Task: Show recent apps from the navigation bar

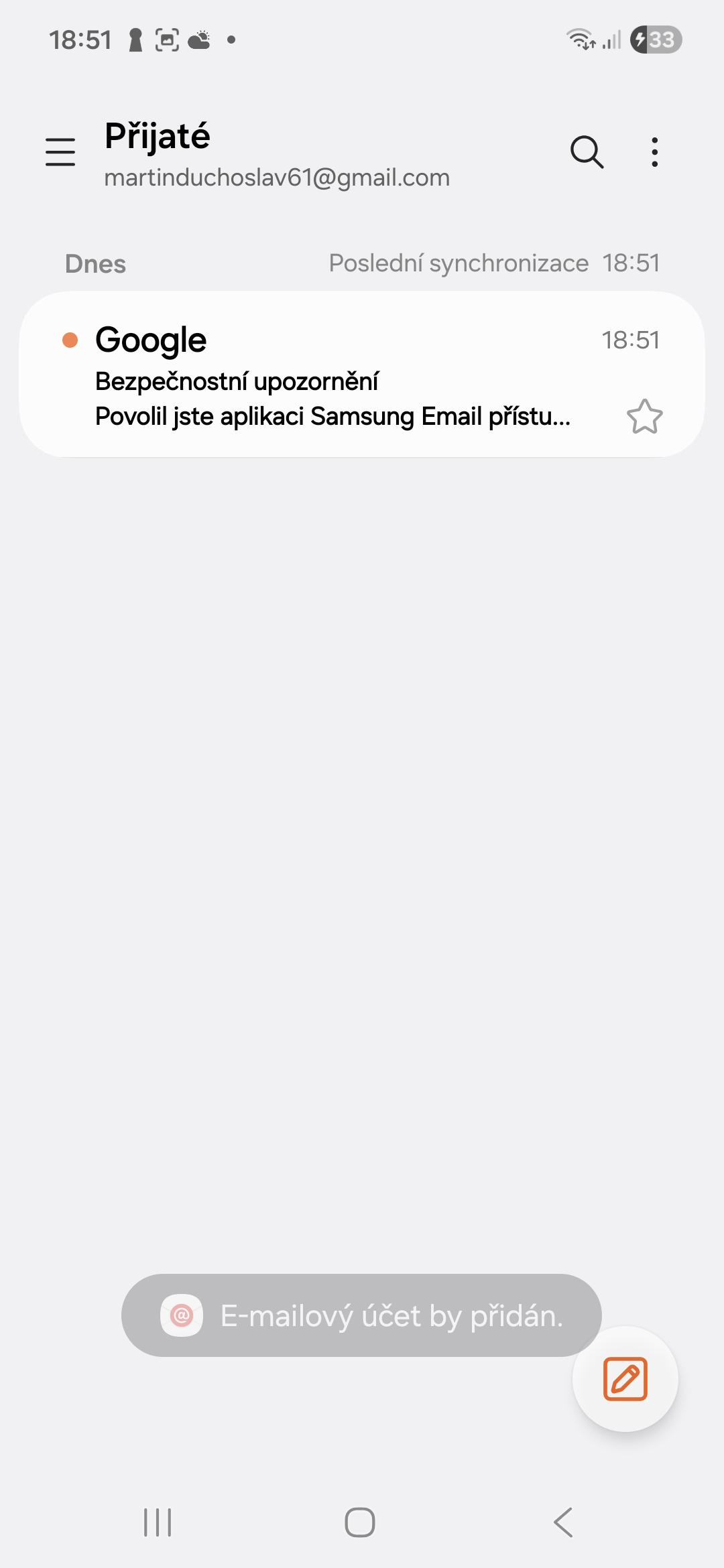Action: [158, 1522]
